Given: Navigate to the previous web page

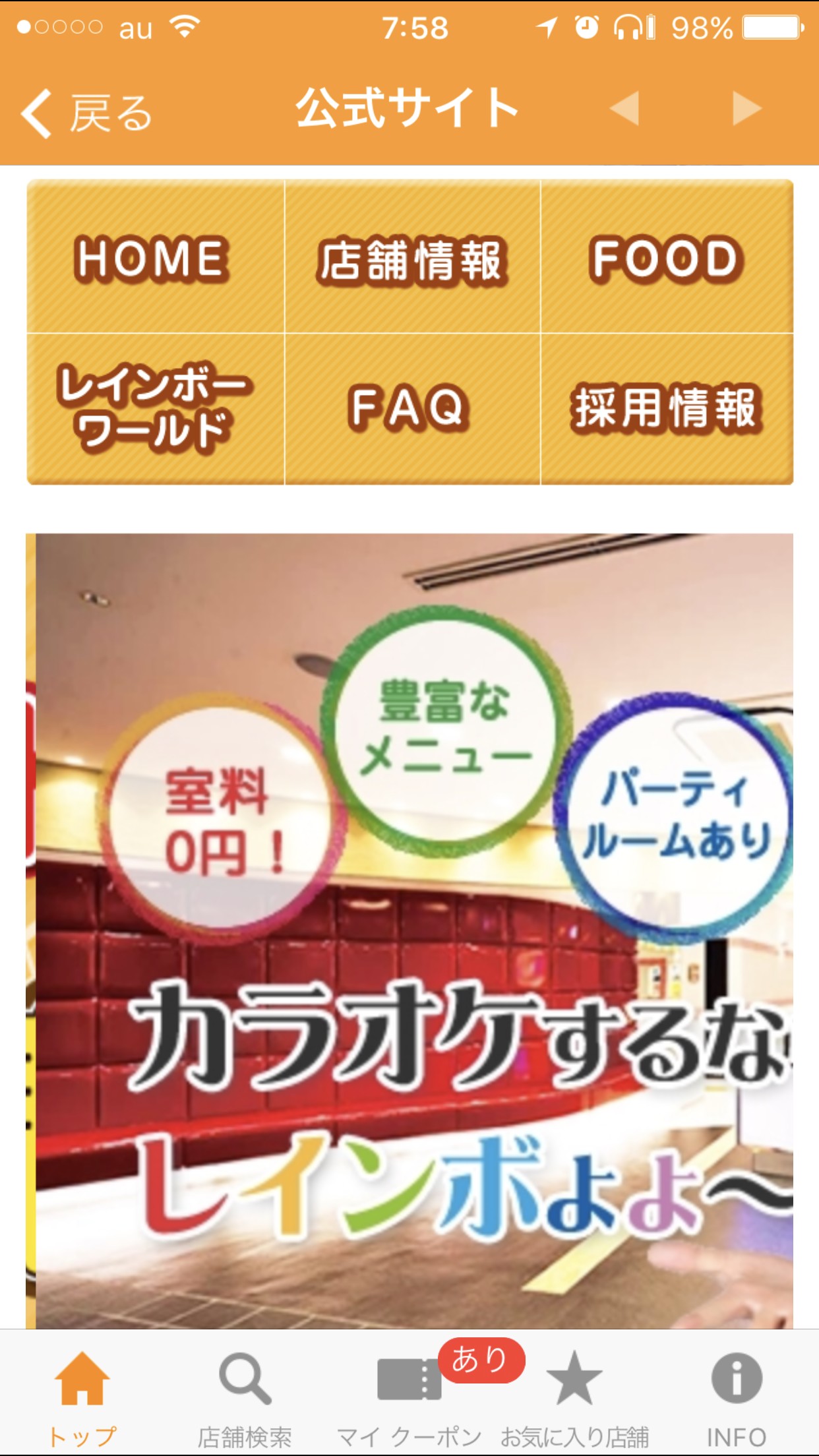Looking at the screenshot, I should click(x=624, y=108).
